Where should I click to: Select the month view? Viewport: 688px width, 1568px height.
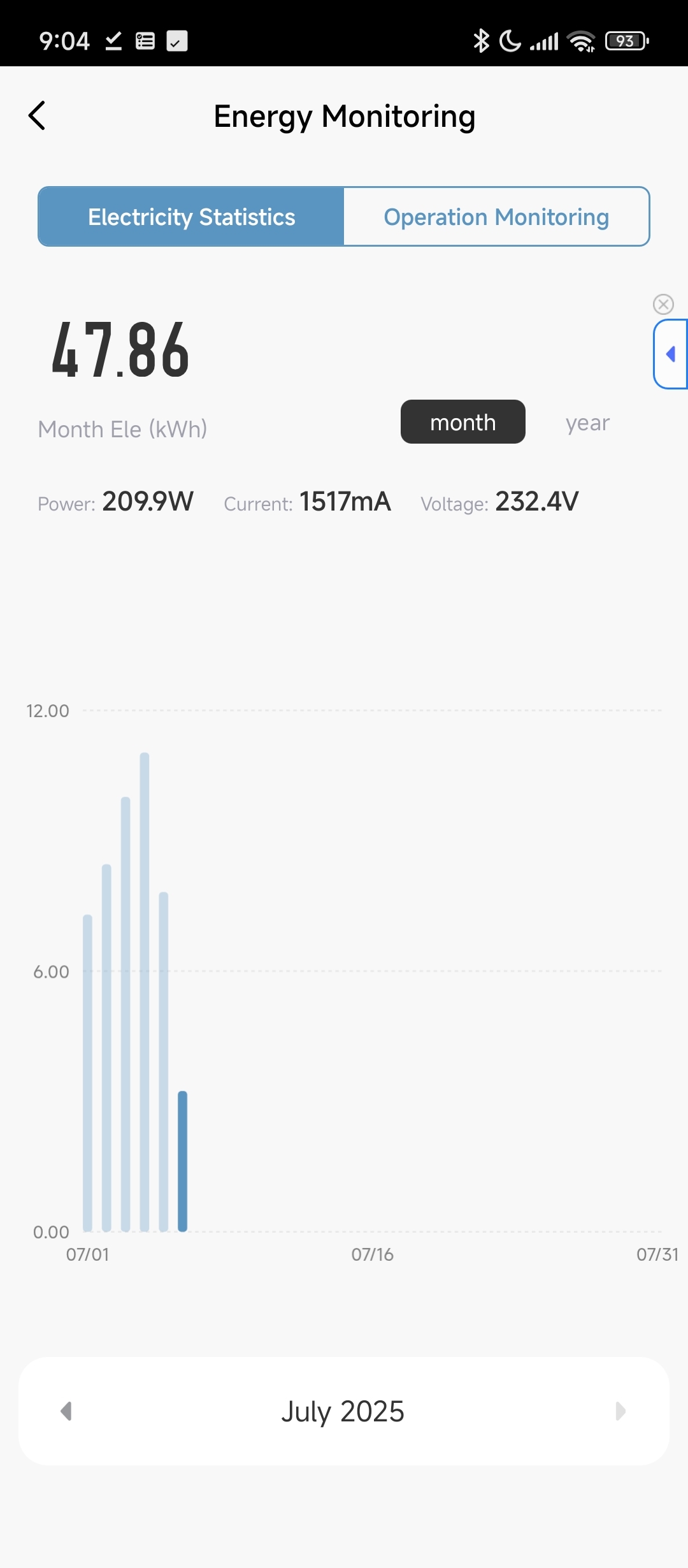[x=462, y=422]
